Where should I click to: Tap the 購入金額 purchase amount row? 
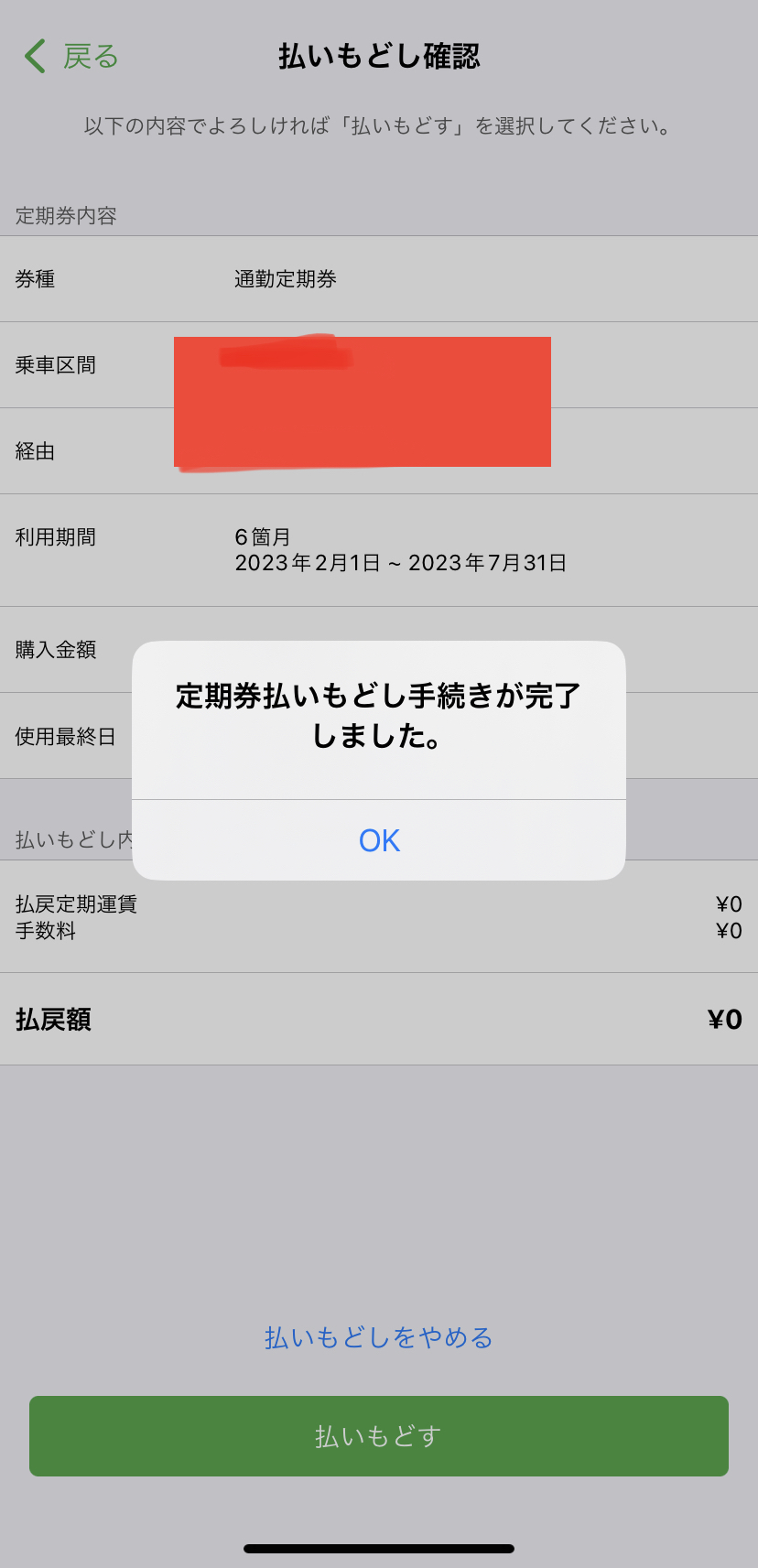(55, 650)
